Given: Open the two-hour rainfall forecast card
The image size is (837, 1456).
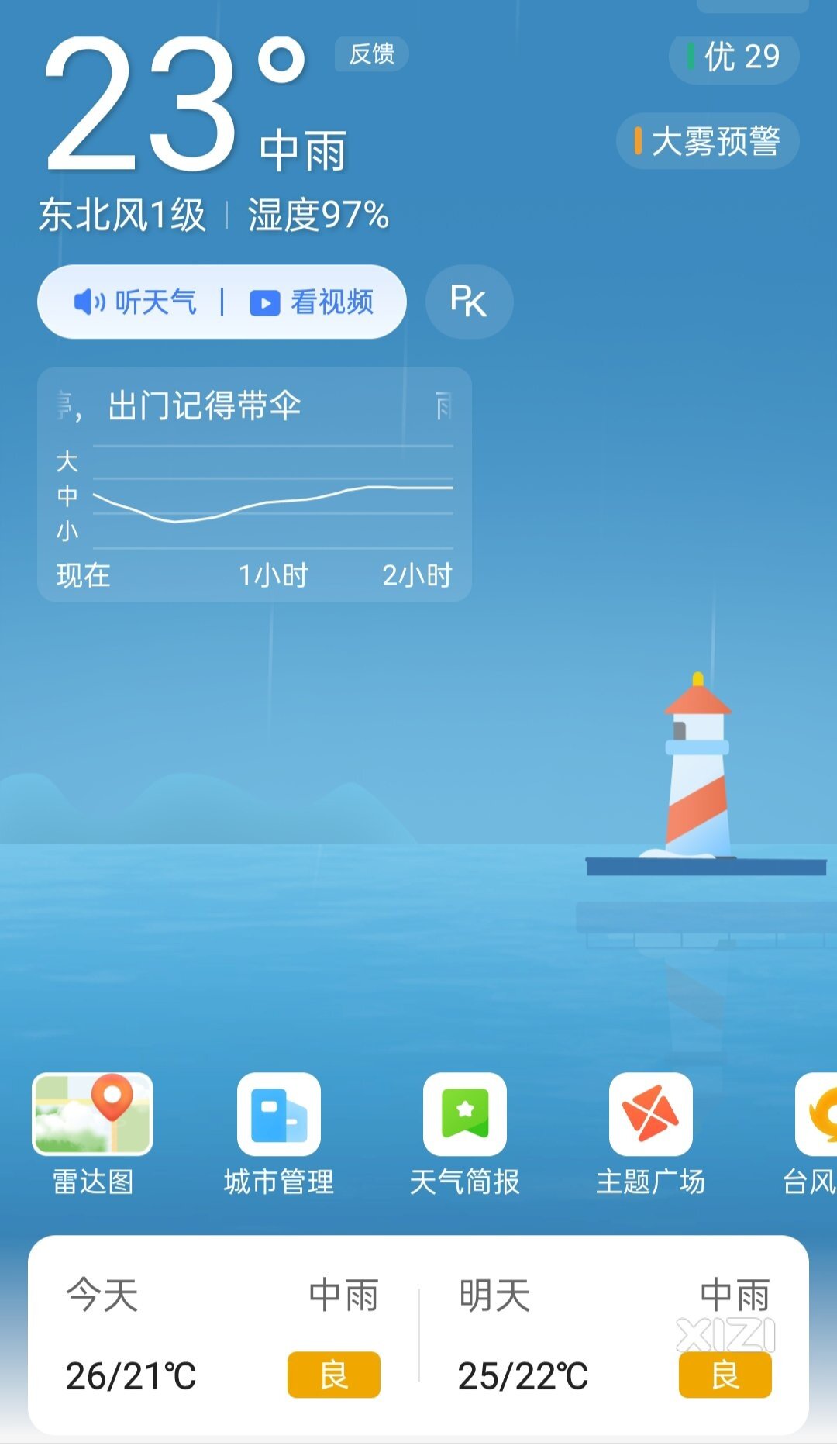Looking at the screenshot, I should click(x=254, y=485).
